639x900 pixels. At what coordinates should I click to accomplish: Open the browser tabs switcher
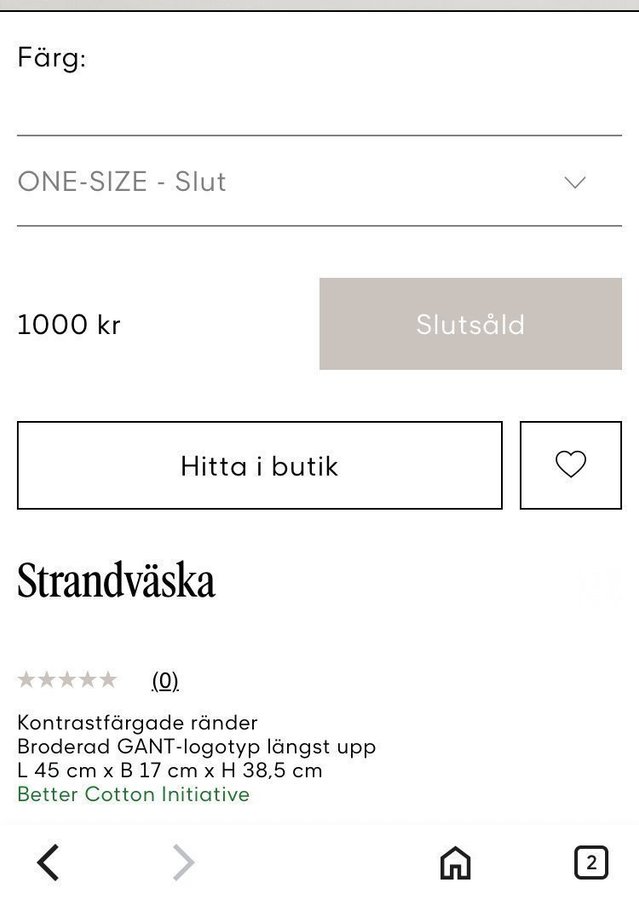[591, 862]
